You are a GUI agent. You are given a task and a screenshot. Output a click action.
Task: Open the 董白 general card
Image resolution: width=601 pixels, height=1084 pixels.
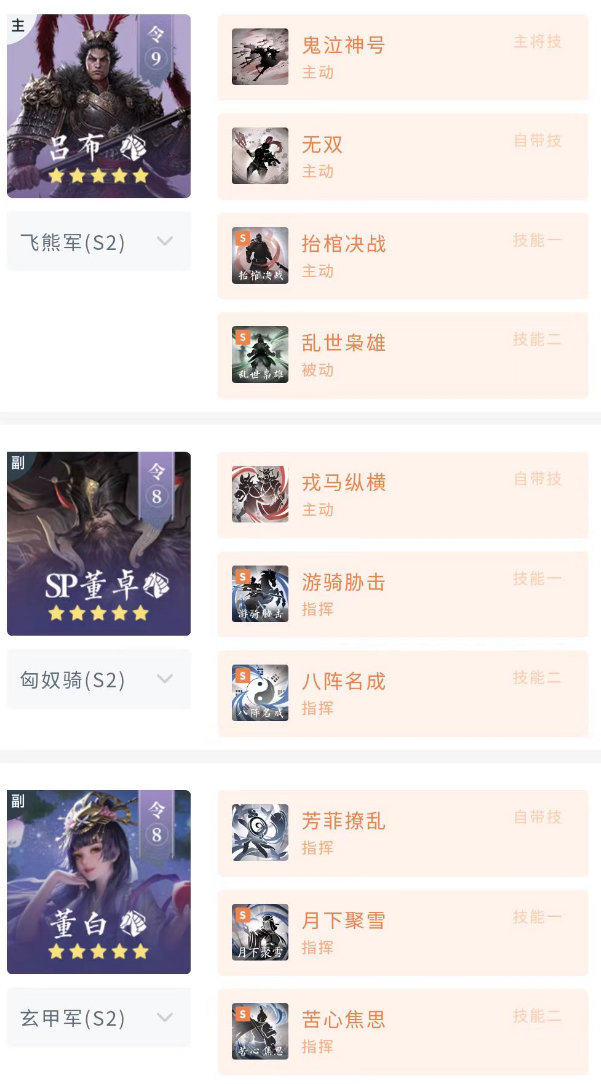click(x=98, y=882)
